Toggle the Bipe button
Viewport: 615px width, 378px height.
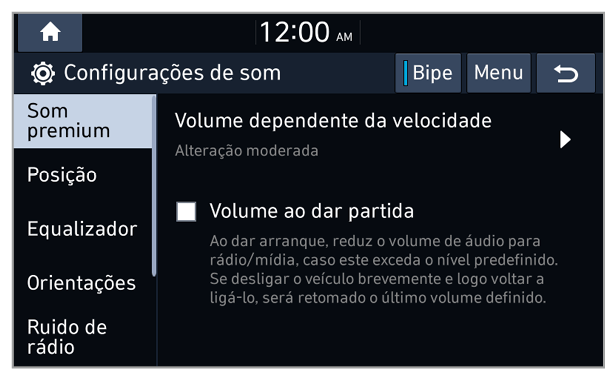tap(428, 73)
